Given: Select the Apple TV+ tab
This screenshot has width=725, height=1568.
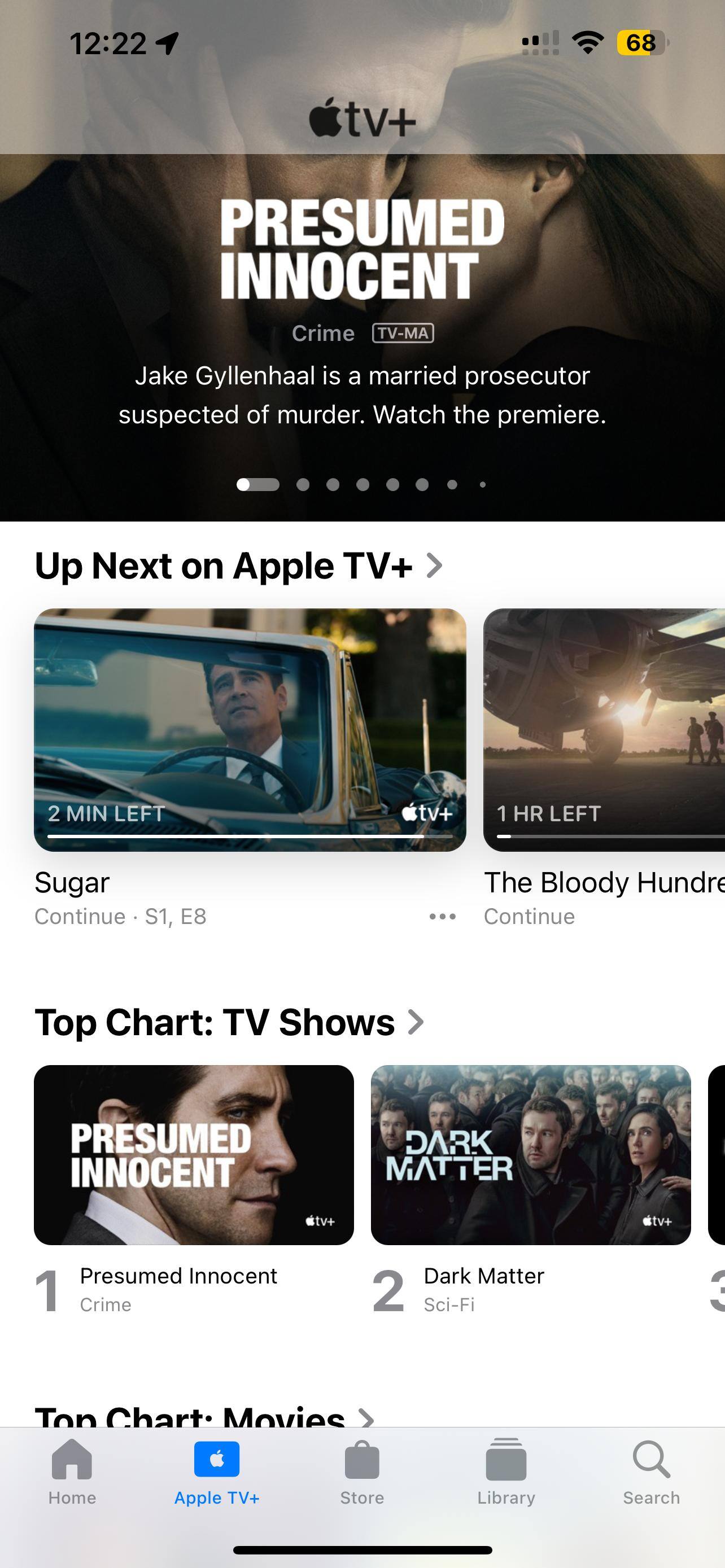Looking at the screenshot, I should point(217,1470).
